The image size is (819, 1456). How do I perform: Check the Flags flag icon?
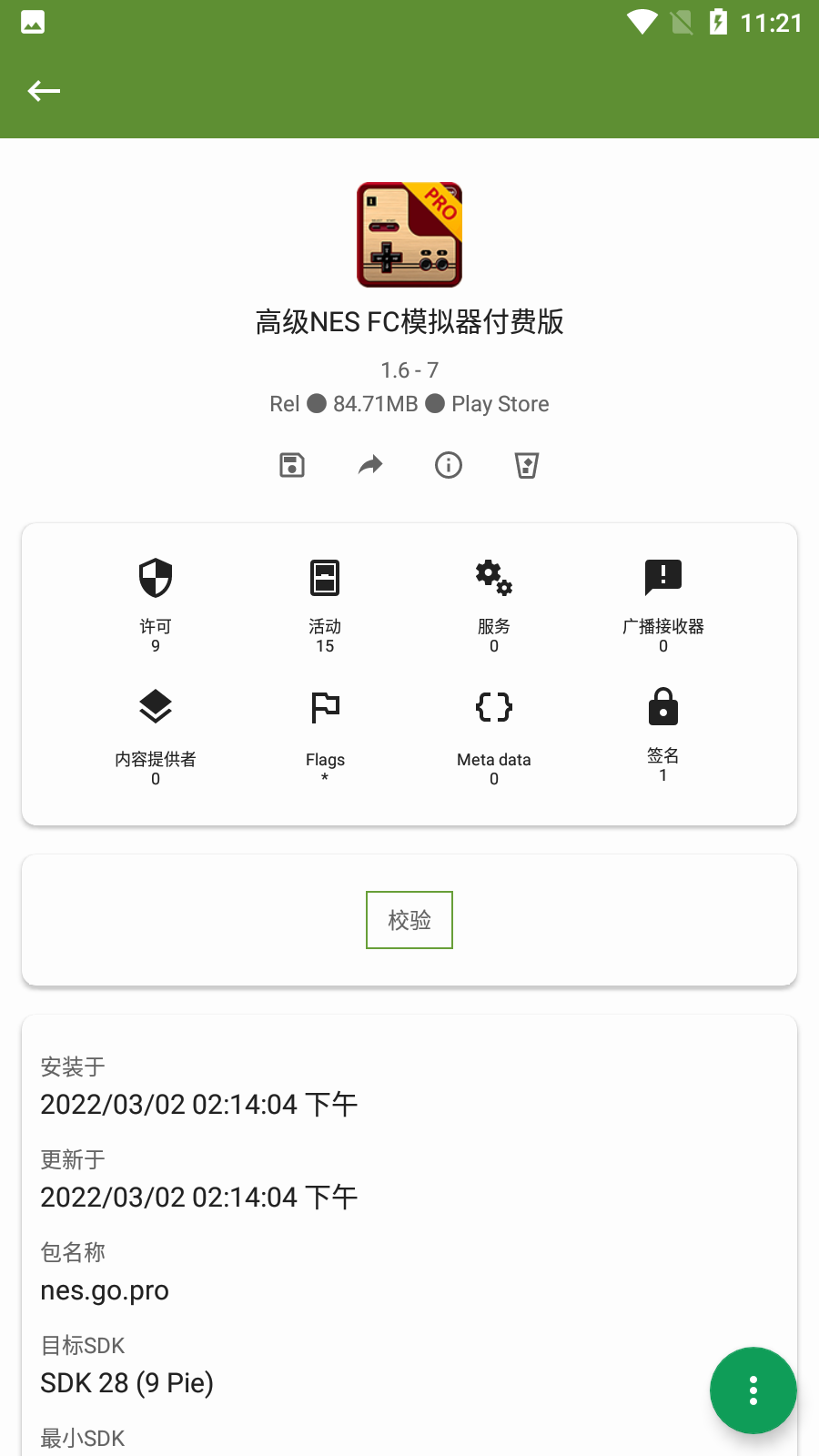pos(325,708)
